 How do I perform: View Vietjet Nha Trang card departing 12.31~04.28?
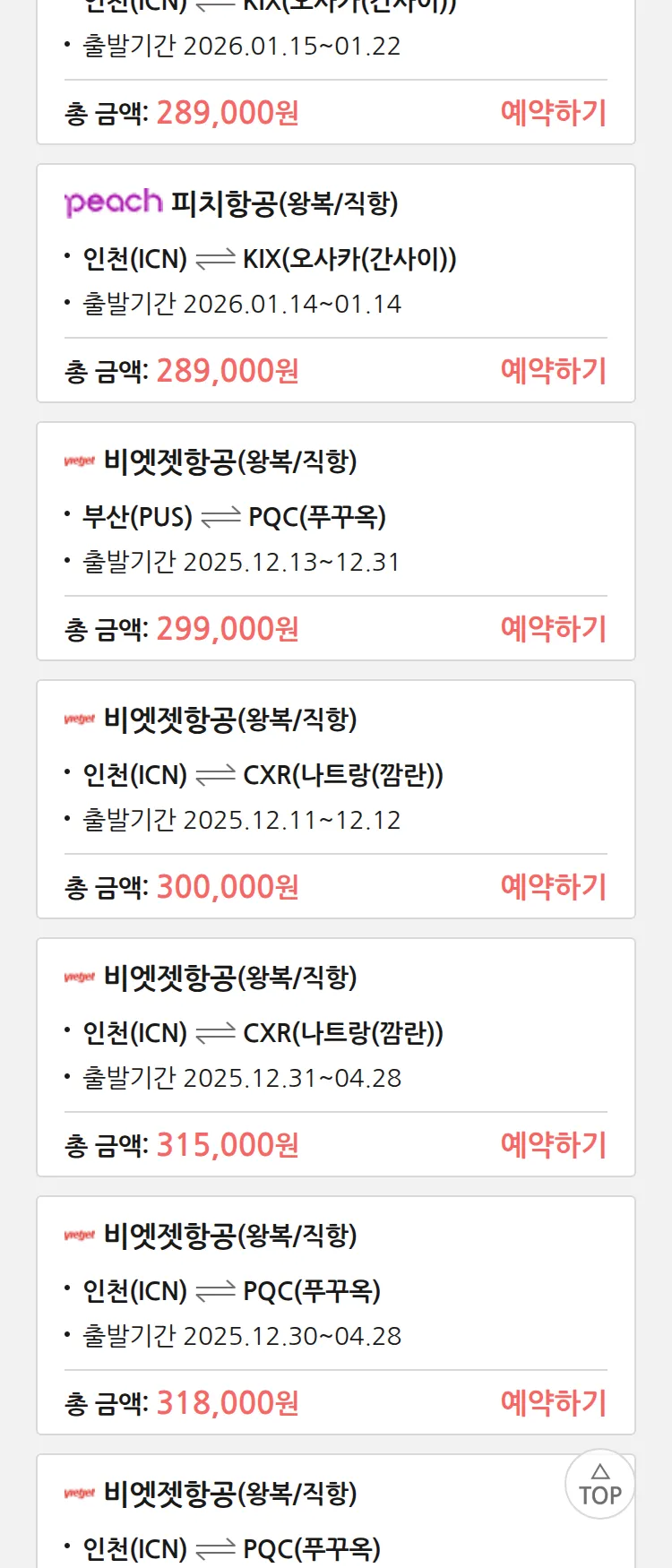(x=335, y=1034)
